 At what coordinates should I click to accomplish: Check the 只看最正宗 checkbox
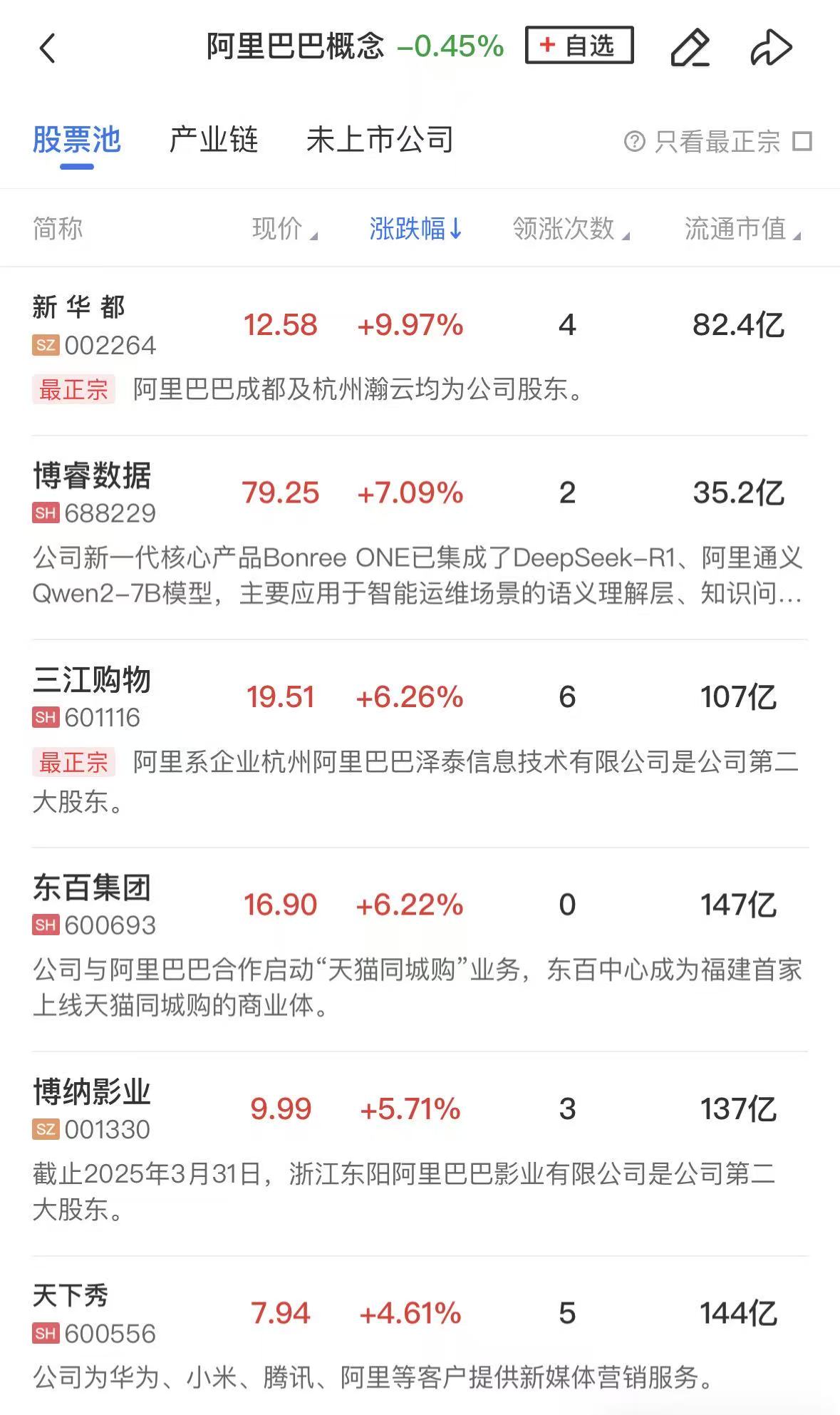[x=802, y=141]
